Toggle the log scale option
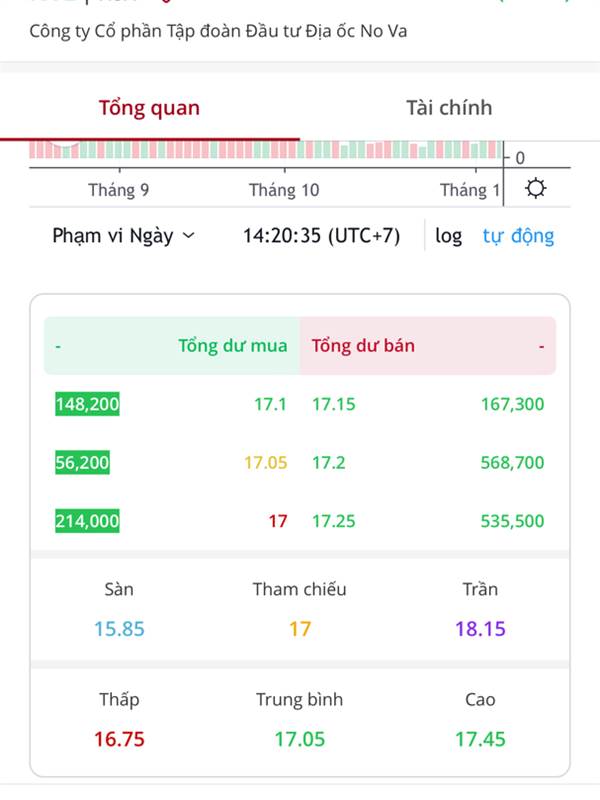 (x=448, y=236)
